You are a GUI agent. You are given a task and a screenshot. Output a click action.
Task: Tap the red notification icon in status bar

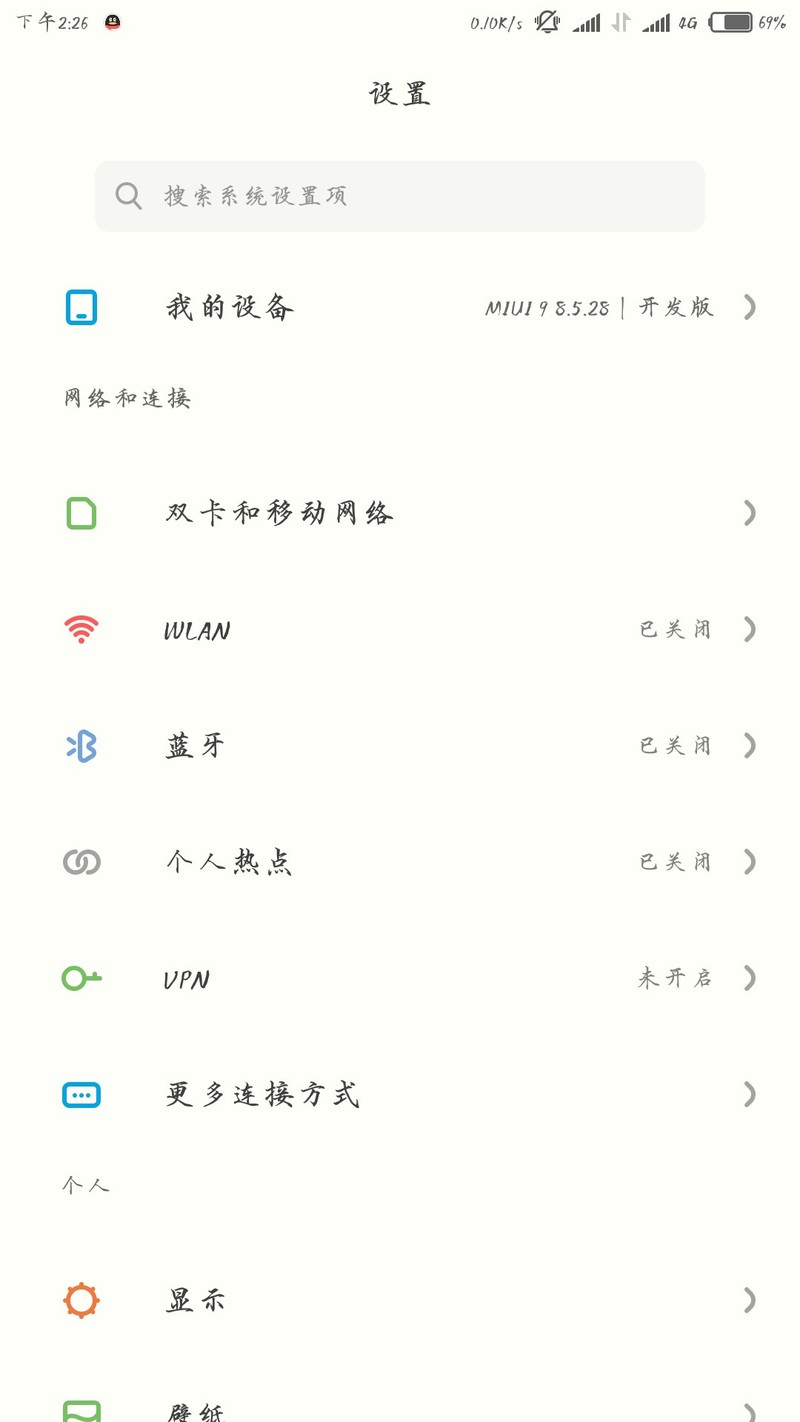(112, 22)
